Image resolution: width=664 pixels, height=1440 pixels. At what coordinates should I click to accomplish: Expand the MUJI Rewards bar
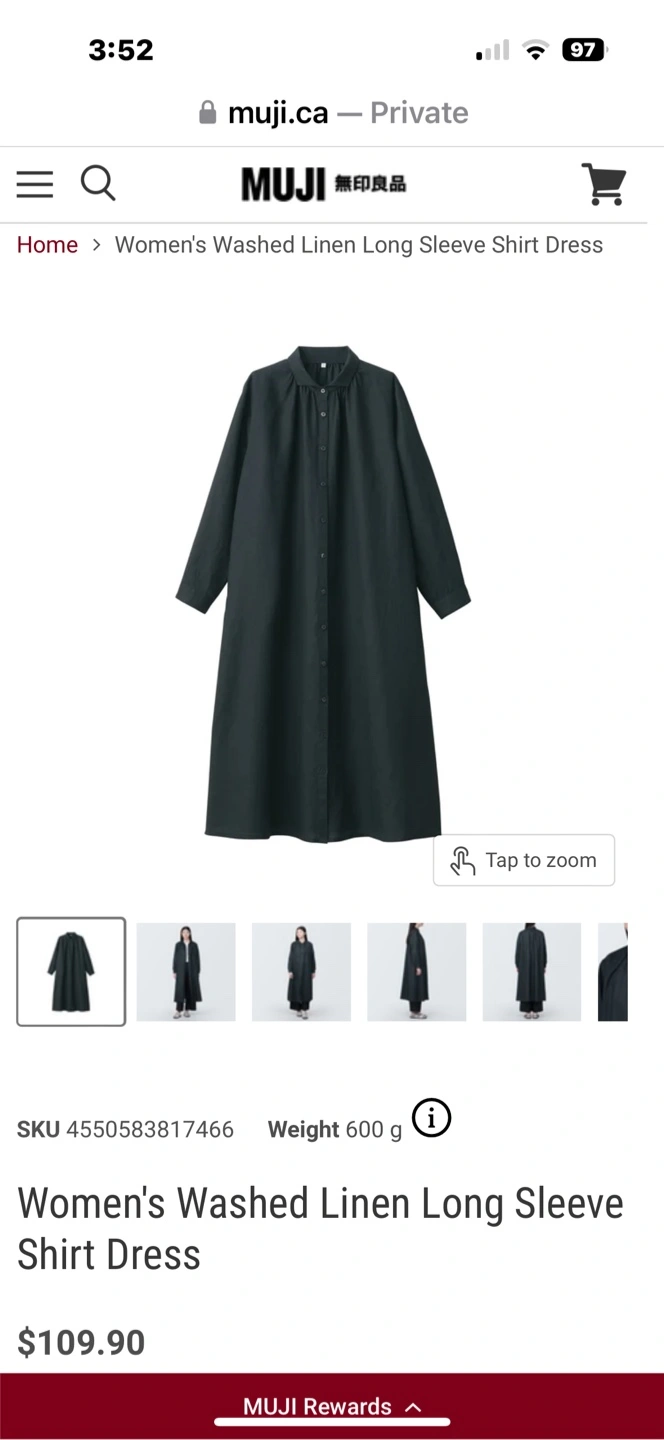(x=332, y=1406)
